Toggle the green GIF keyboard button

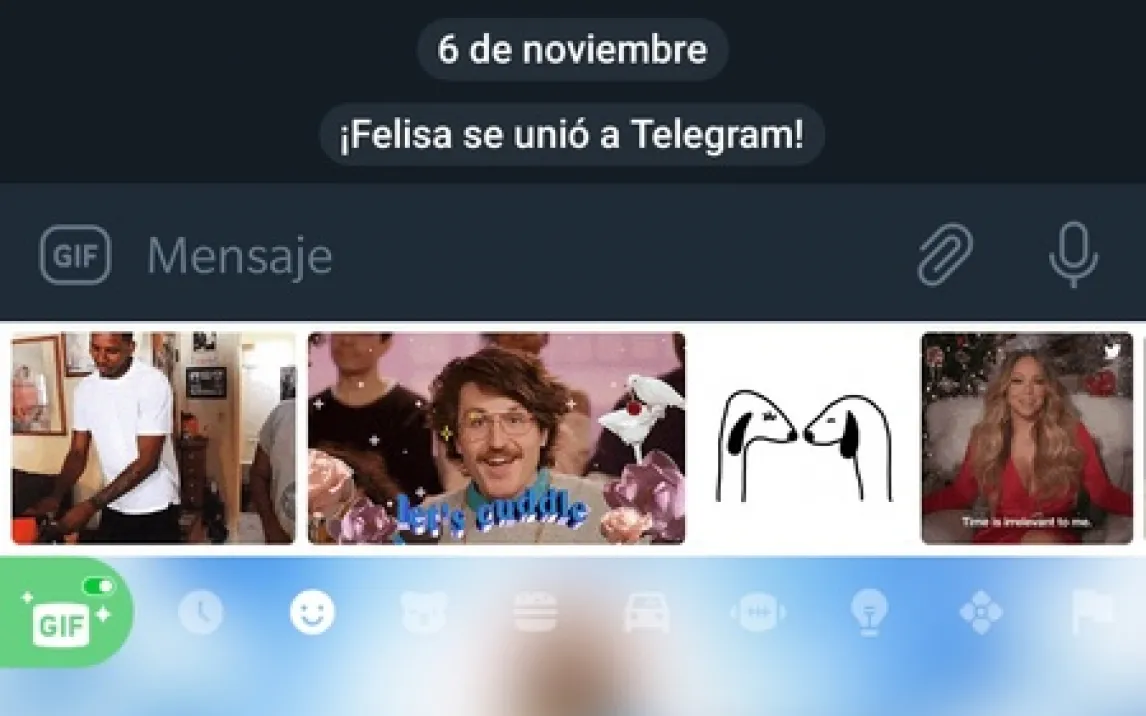tap(66, 612)
